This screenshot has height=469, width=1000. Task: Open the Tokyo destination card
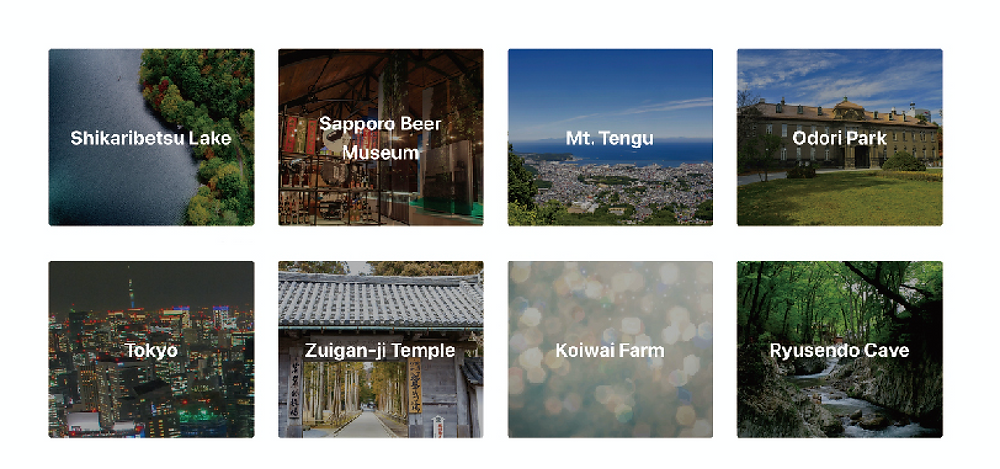coord(151,350)
